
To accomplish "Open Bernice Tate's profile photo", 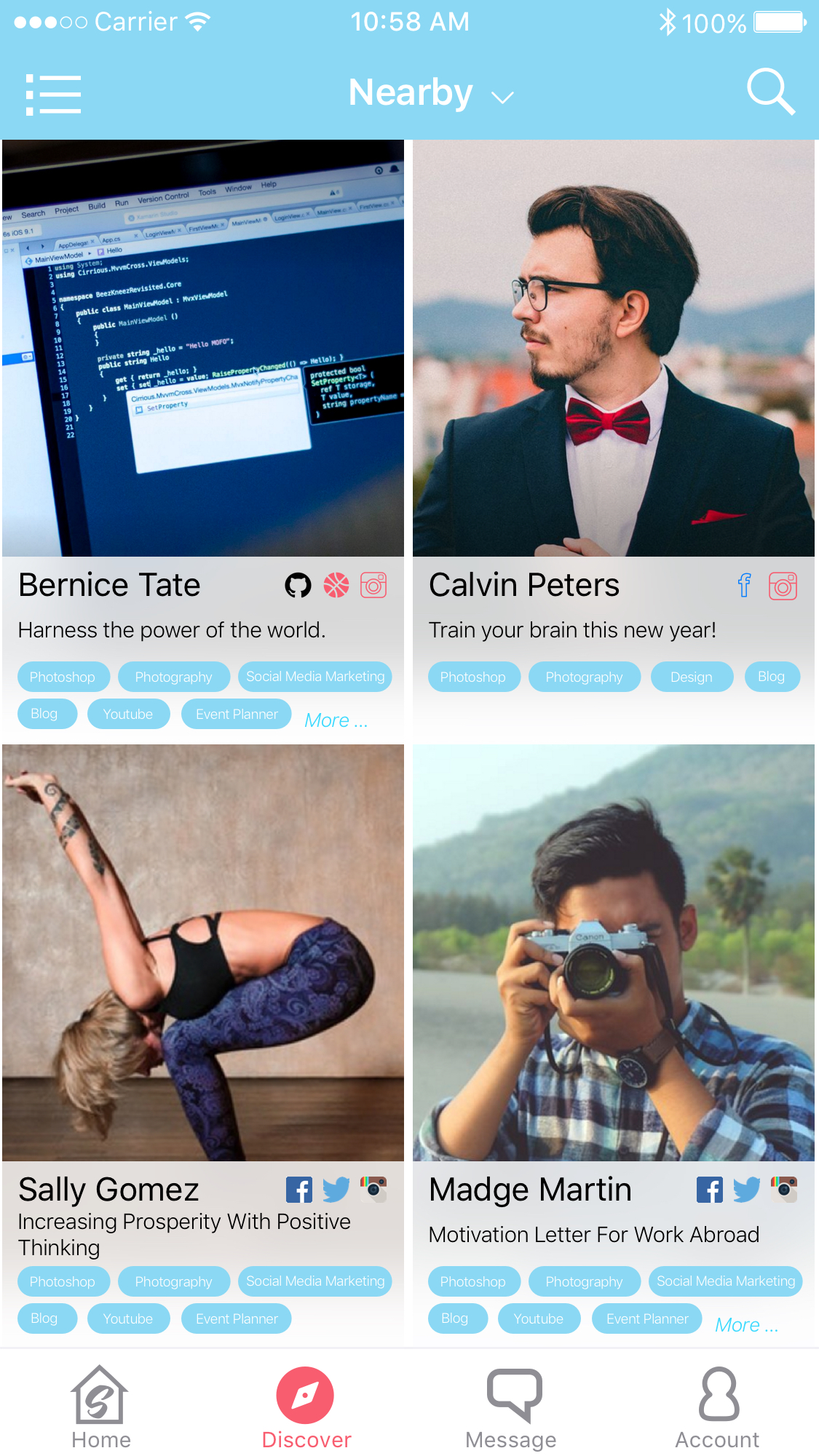I will 203,349.
